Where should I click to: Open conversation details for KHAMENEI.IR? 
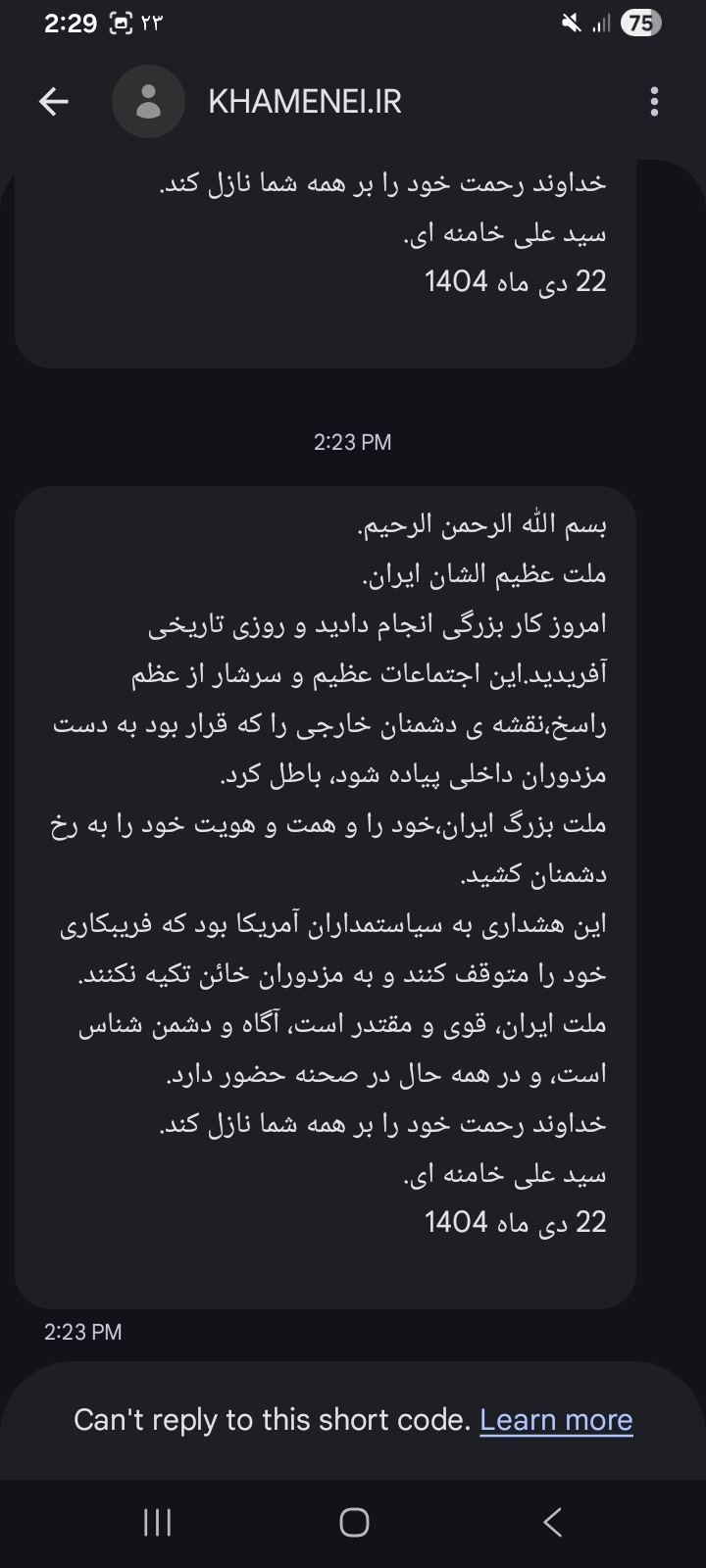[x=305, y=101]
